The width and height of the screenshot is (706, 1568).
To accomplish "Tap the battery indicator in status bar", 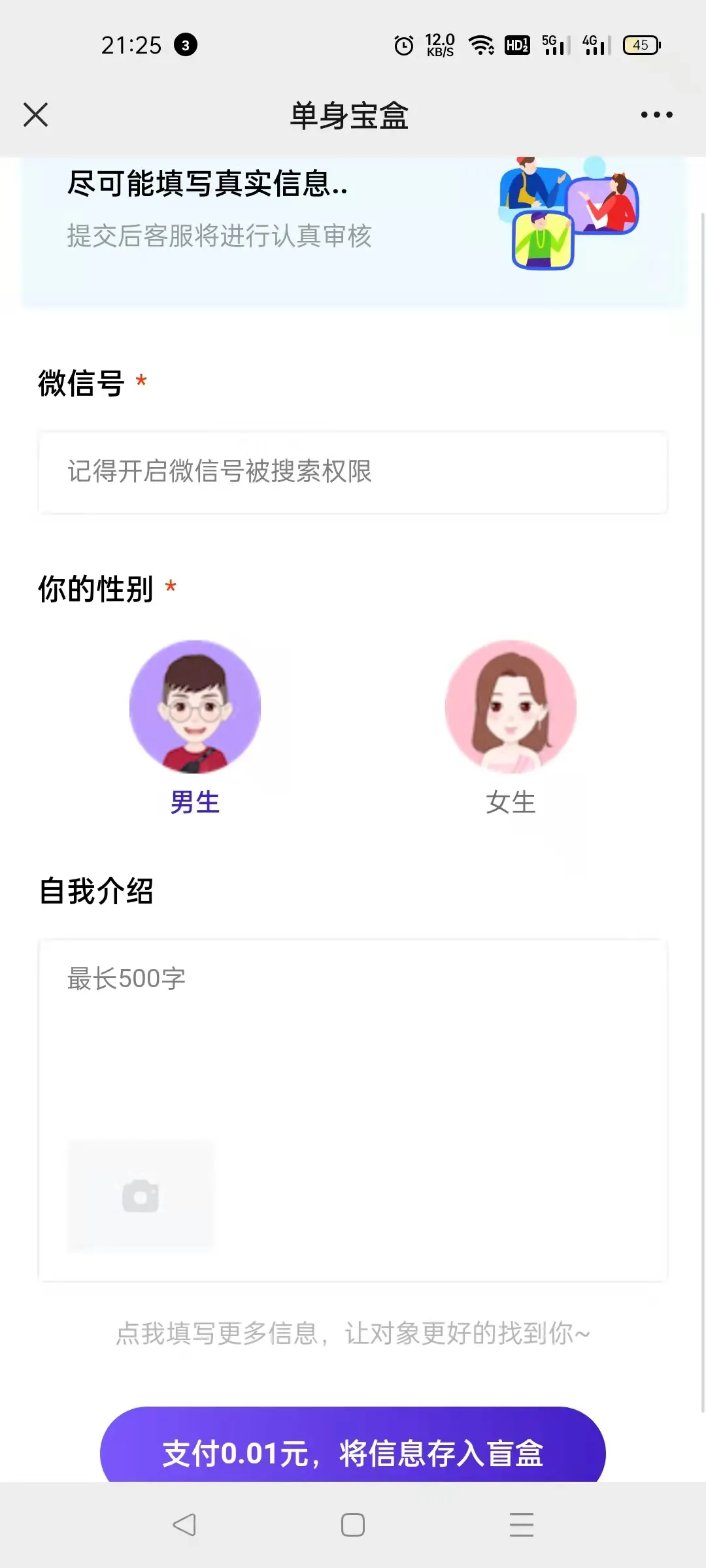I will tap(641, 44).
